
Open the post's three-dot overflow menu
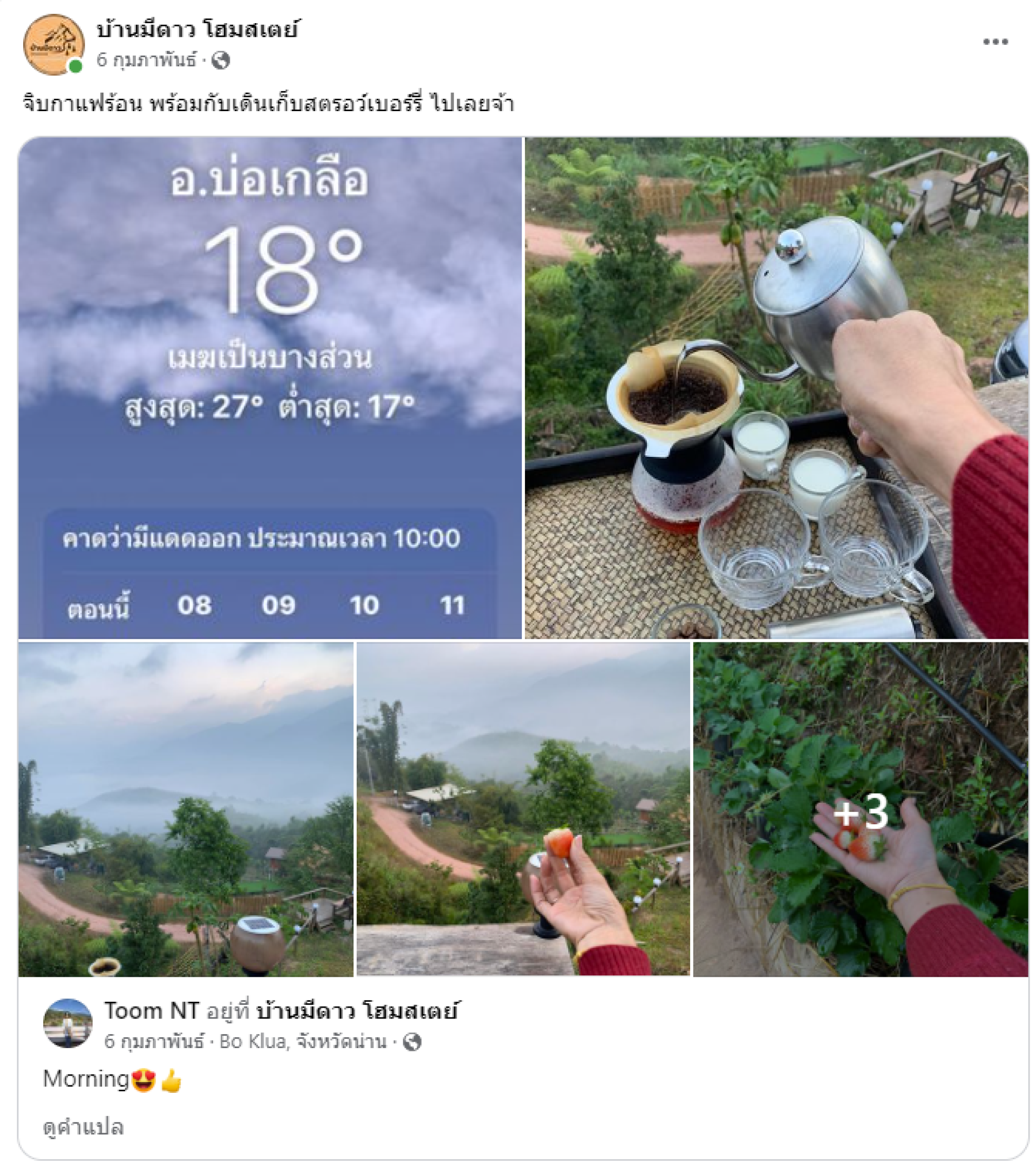[x=995, y=42]
